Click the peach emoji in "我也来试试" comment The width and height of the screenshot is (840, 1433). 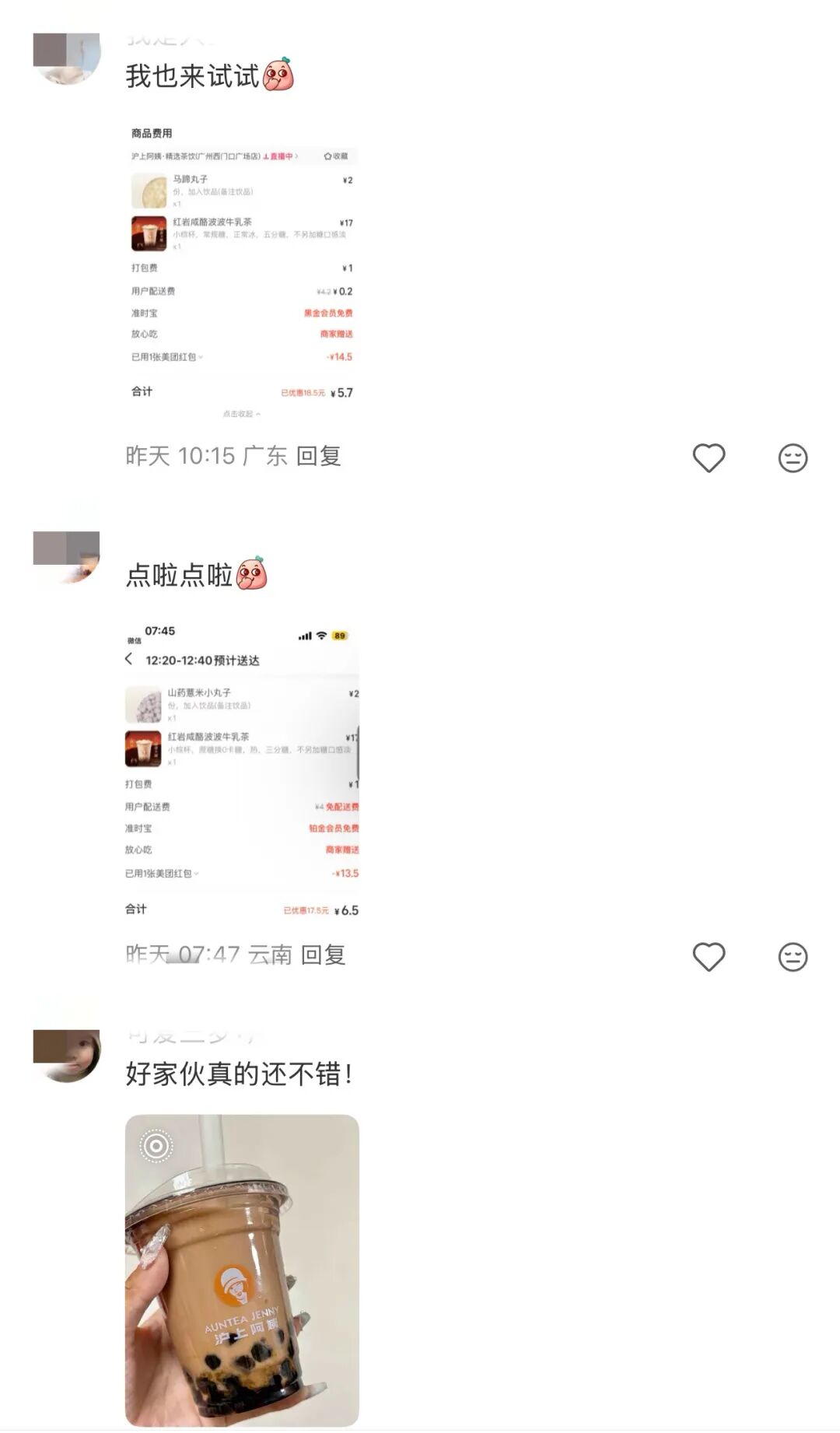pos(278,76)
